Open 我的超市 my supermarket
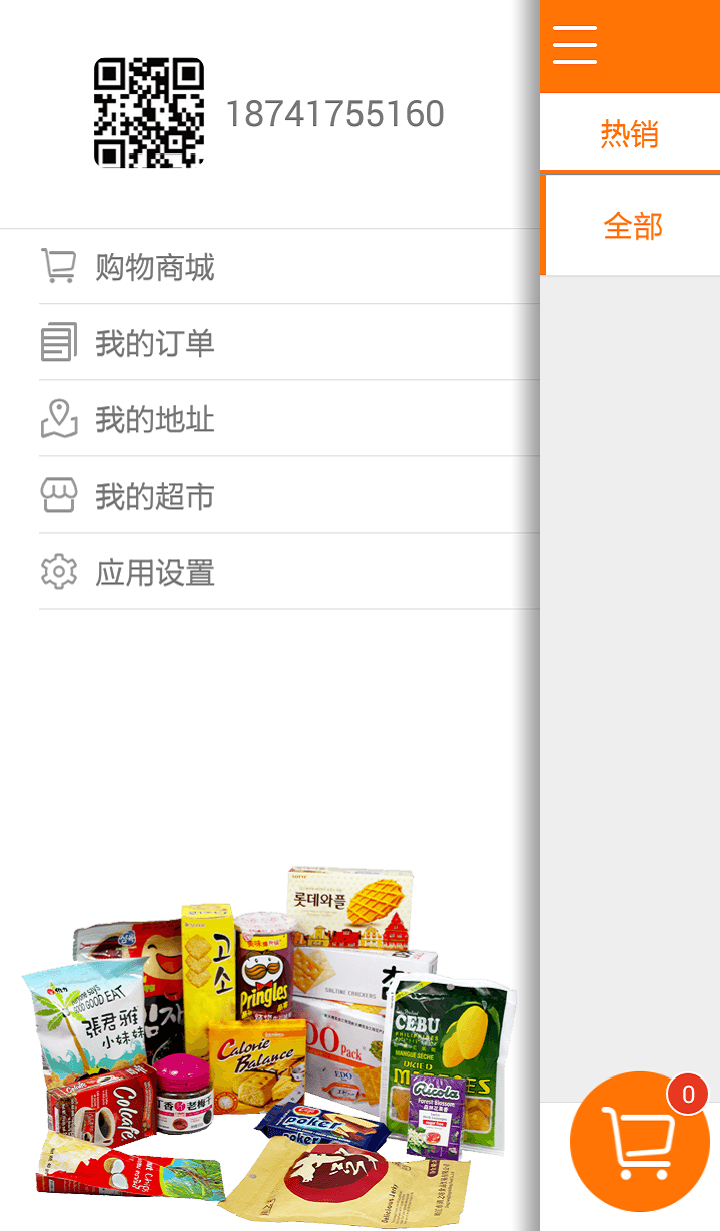Screen dimensions: 720x1231 pos(155,496)
